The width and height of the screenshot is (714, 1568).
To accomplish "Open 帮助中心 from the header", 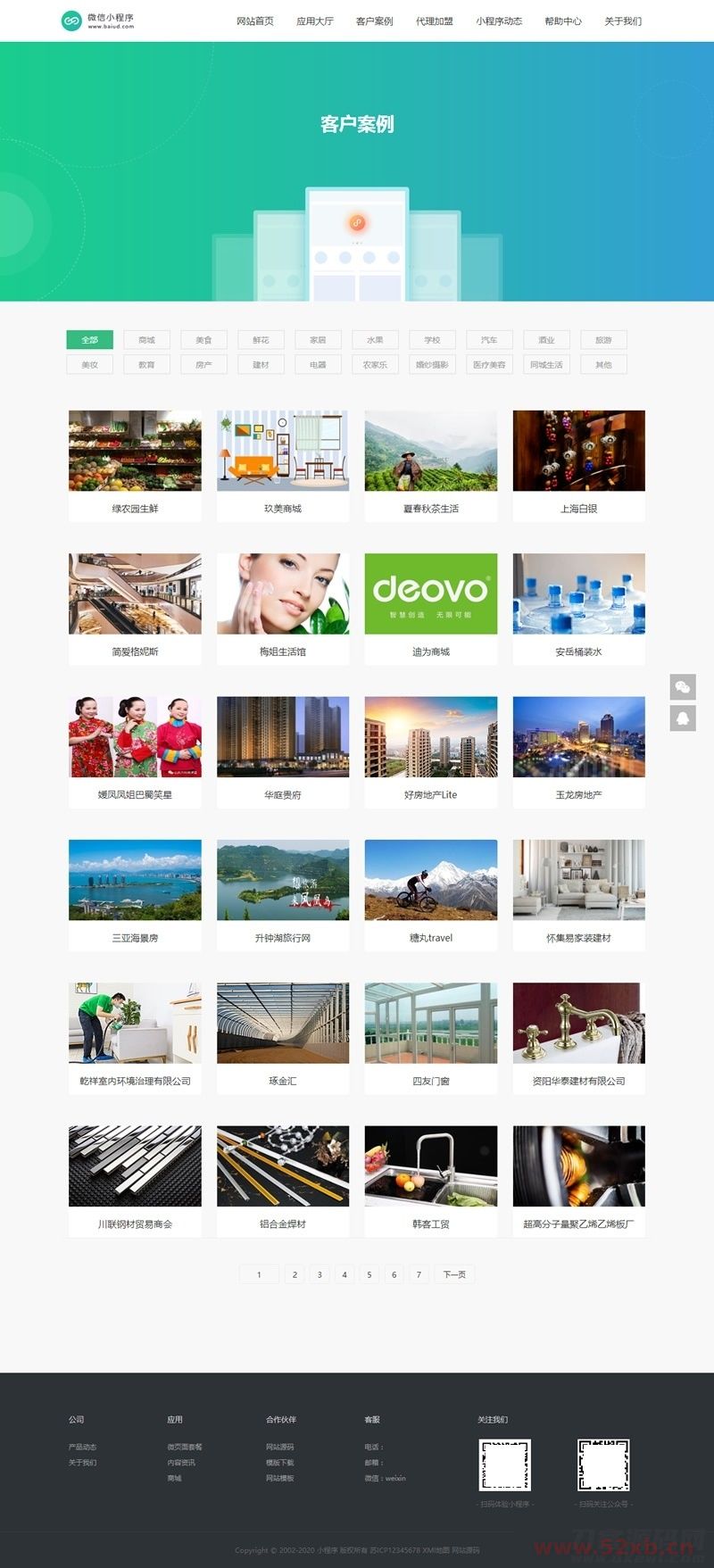I will click(562, 21).
